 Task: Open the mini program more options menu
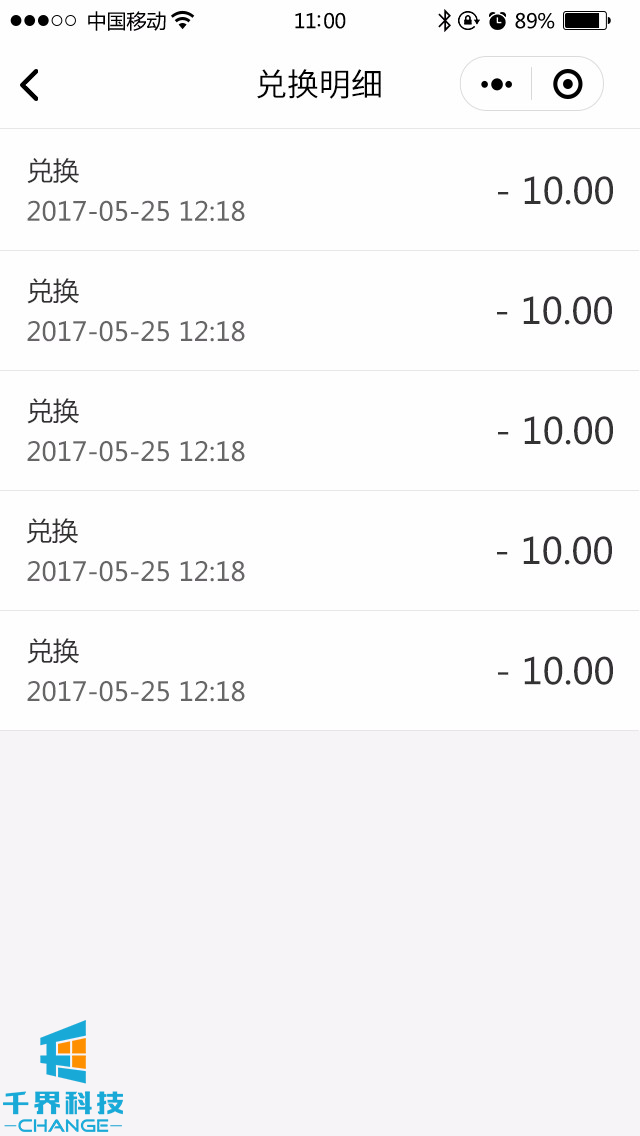point(496,84)
